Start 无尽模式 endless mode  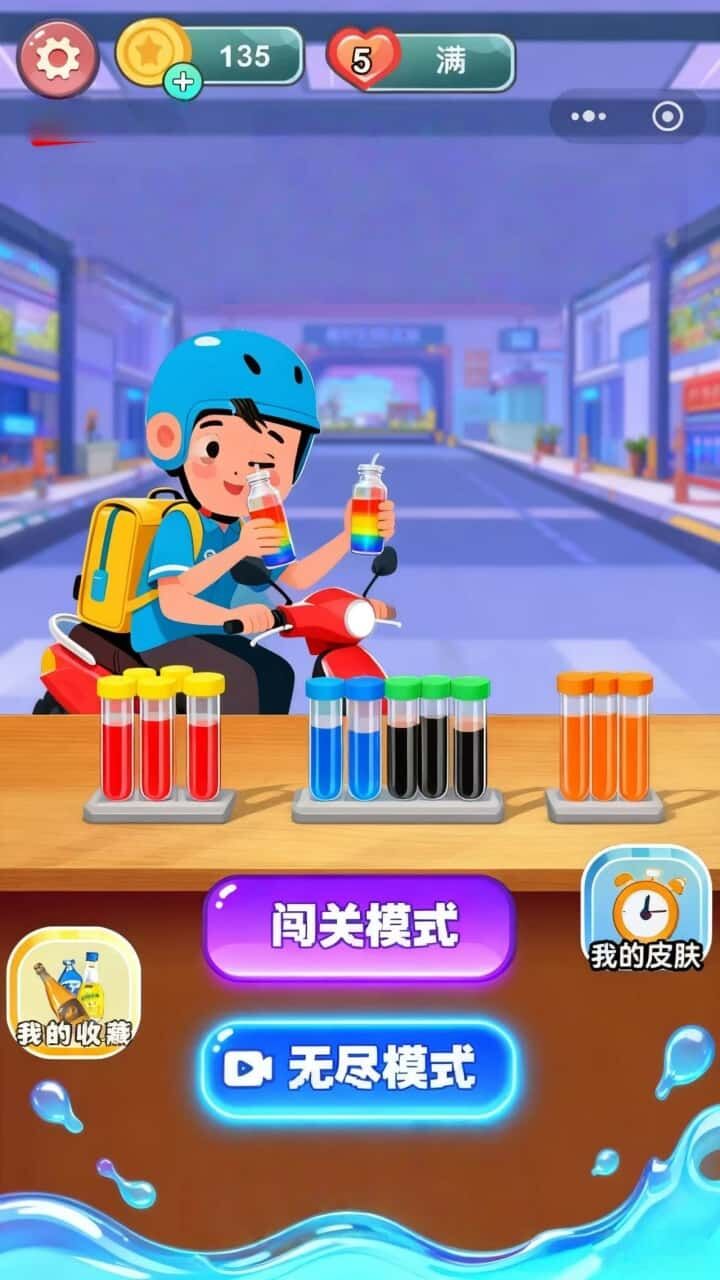(360, 1070)
